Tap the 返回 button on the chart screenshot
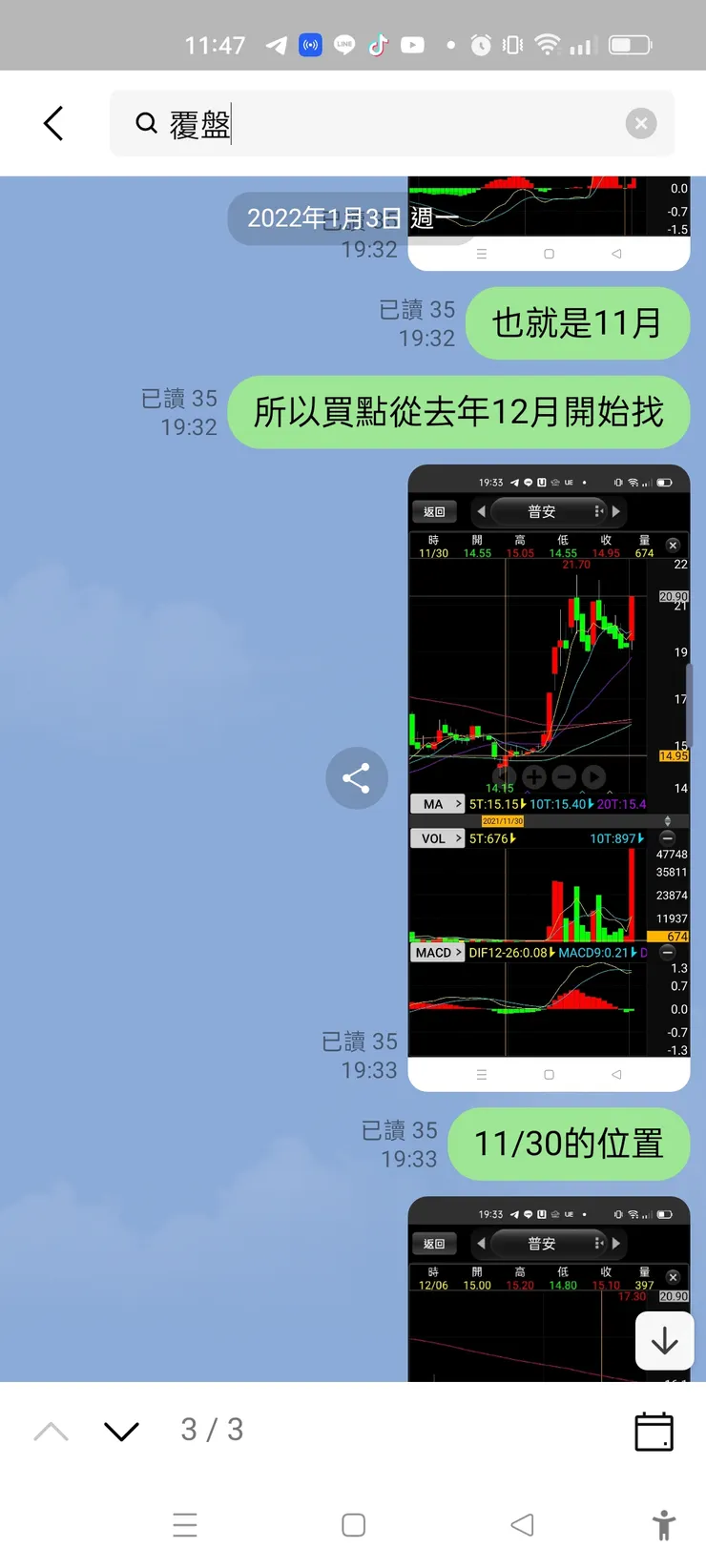Viewport: 706px width, 1568px height. tap(435, 511)
